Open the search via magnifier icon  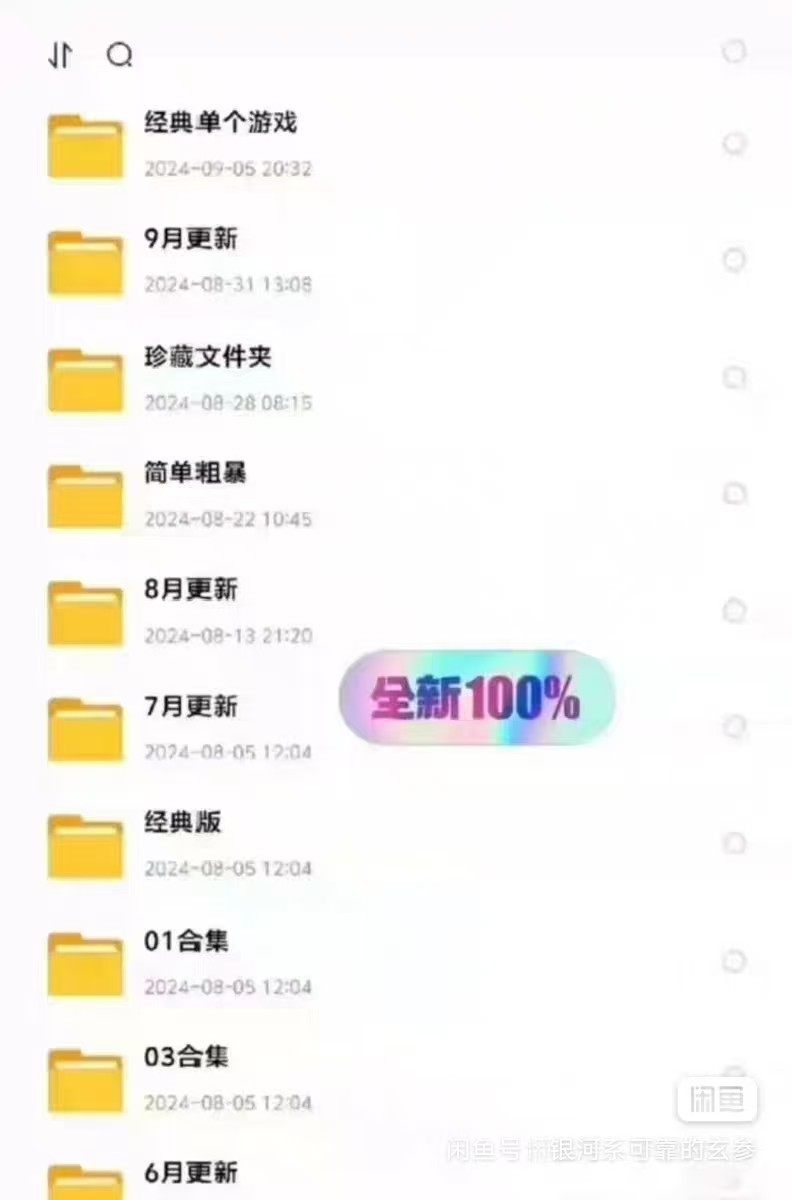[121, 55]
